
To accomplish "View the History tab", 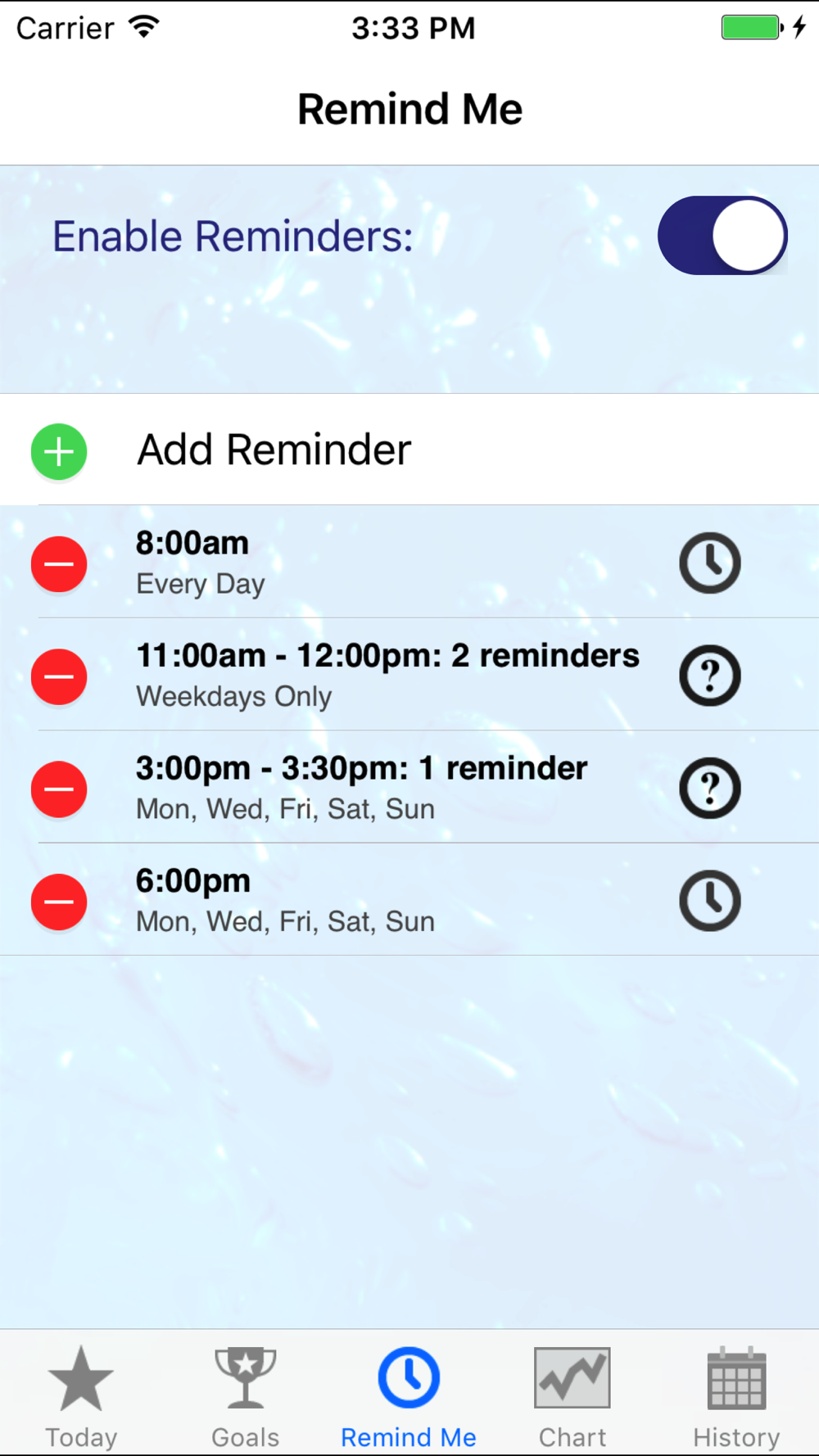I will click(736, 1396).
